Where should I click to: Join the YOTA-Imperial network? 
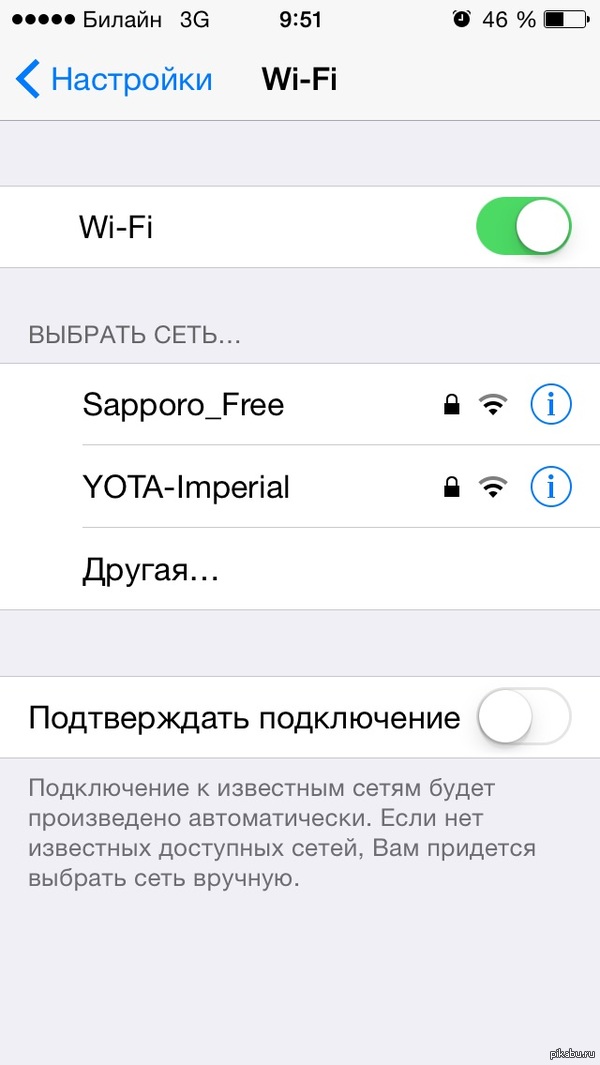[186, 487]
